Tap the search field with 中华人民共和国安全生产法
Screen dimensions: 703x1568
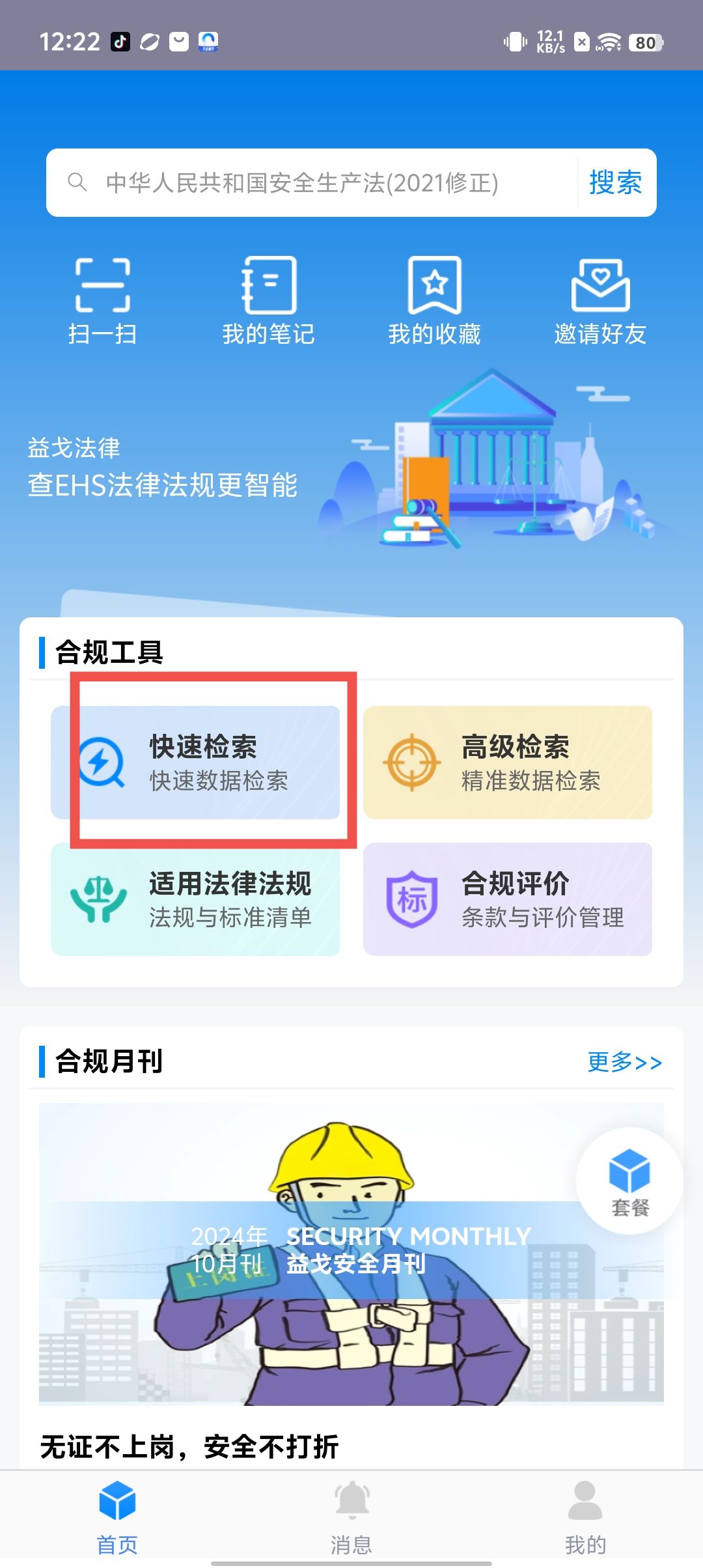[x=312, y=183]
